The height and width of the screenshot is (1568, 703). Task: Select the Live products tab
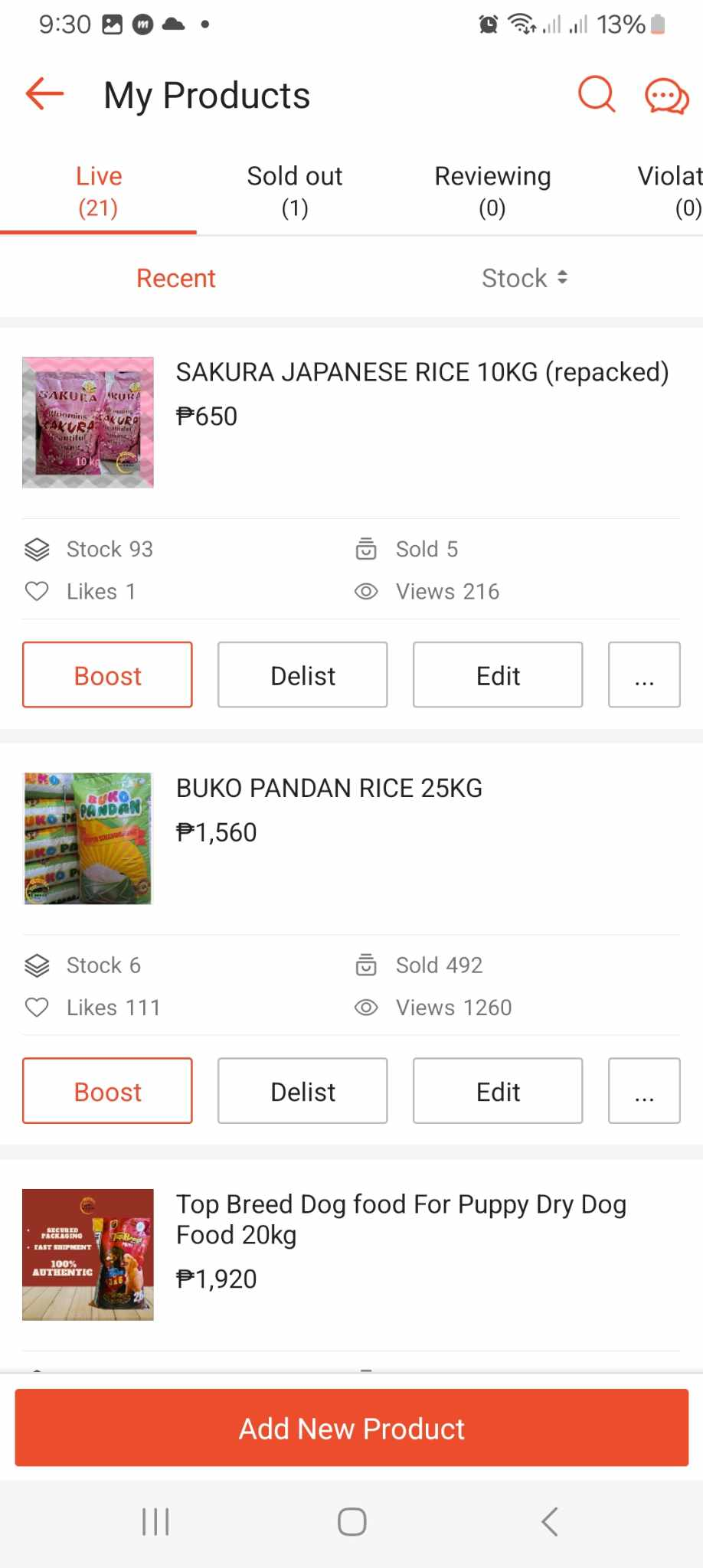tap(99, 191)
